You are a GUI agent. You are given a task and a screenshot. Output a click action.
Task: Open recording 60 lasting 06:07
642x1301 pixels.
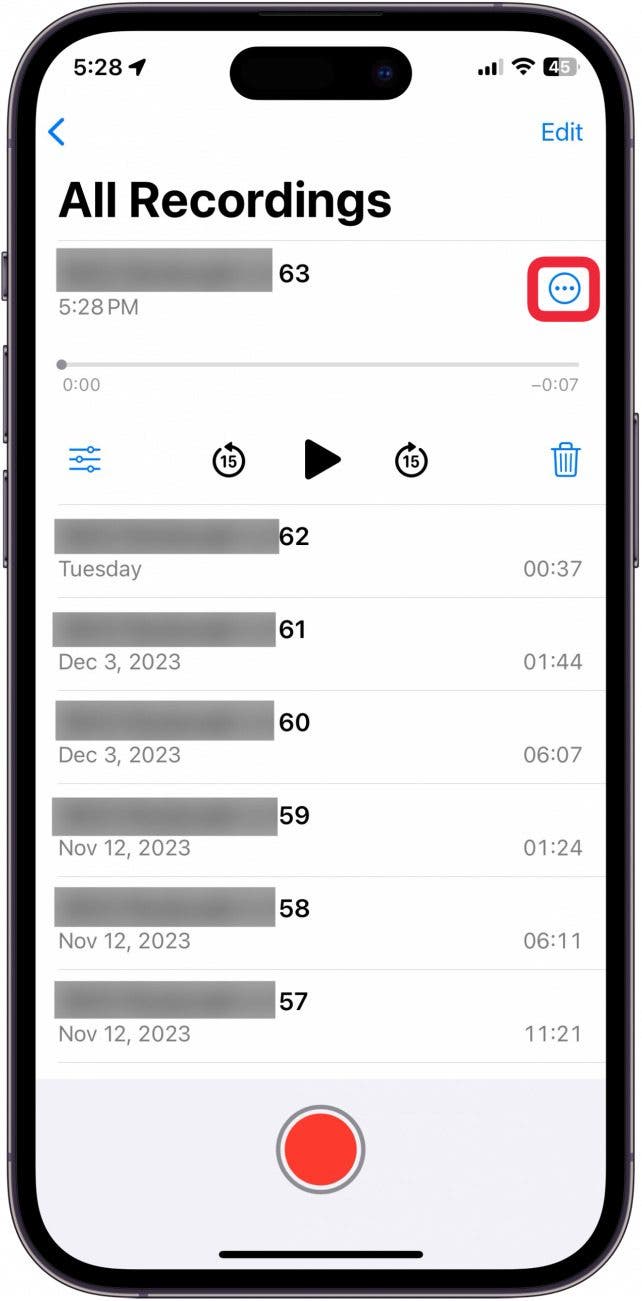point(320,738)
